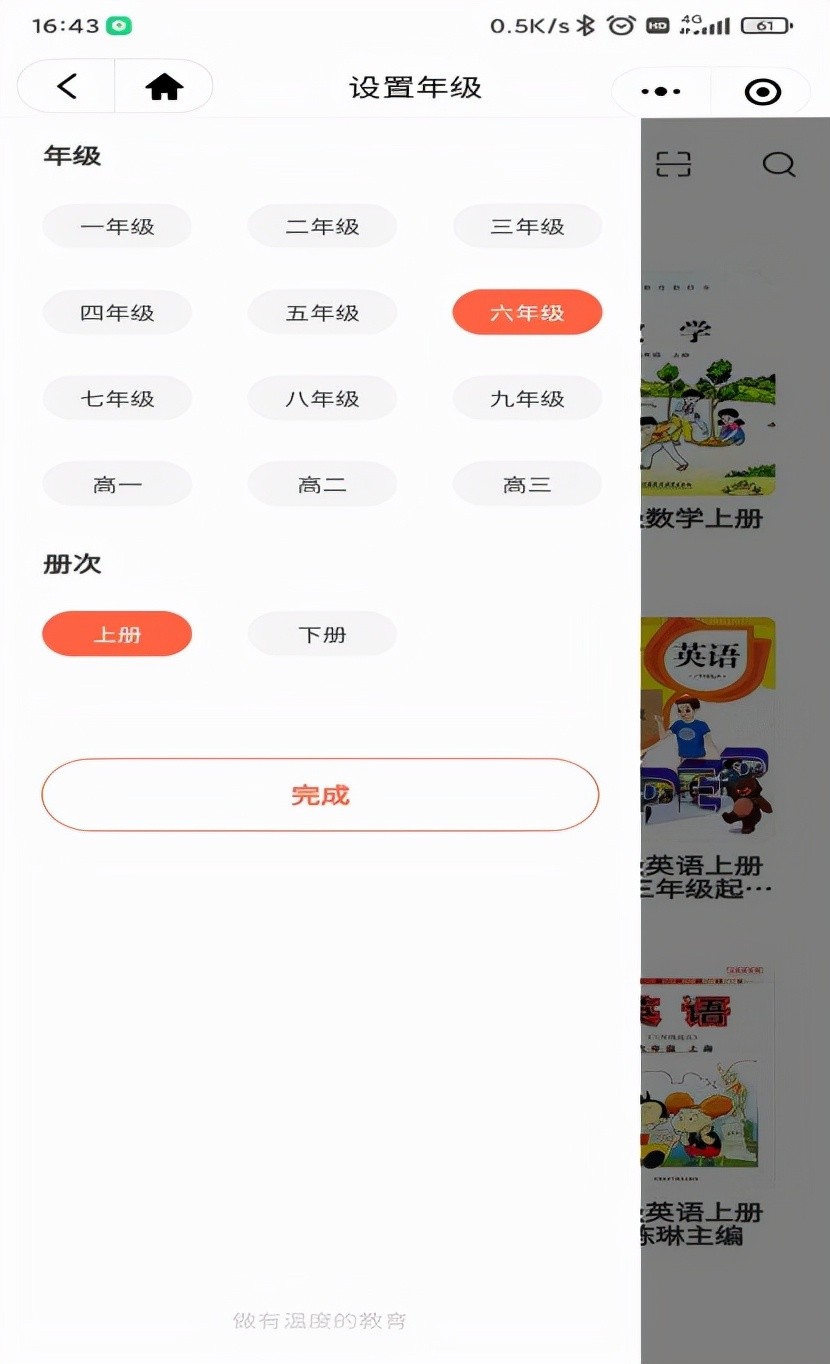Screen dimensions: 830x1364
Task: Choose 八年级 as the grade
Action: tap(322, 399)
